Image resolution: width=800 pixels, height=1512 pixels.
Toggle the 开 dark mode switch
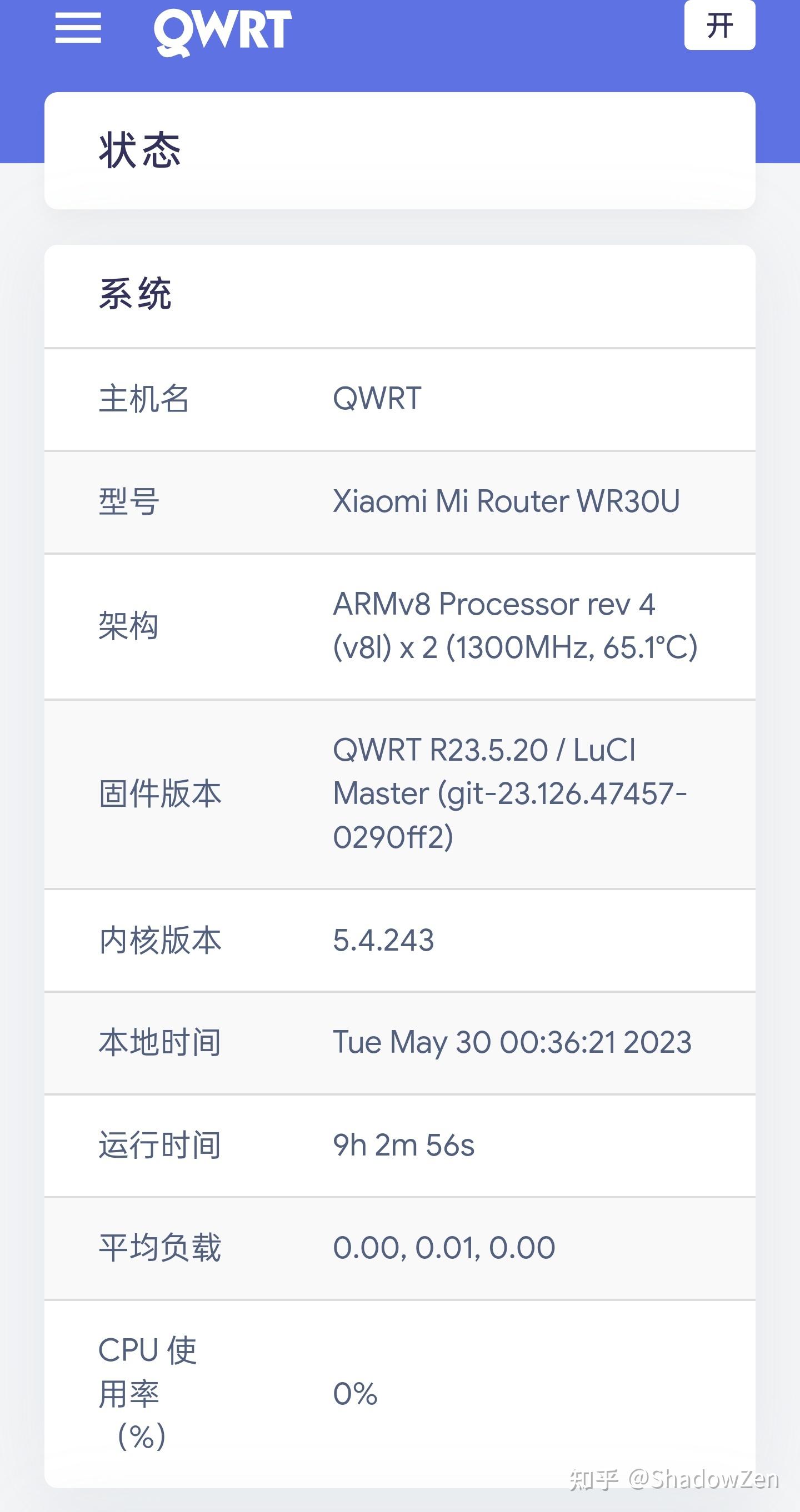tap(721, 24)
